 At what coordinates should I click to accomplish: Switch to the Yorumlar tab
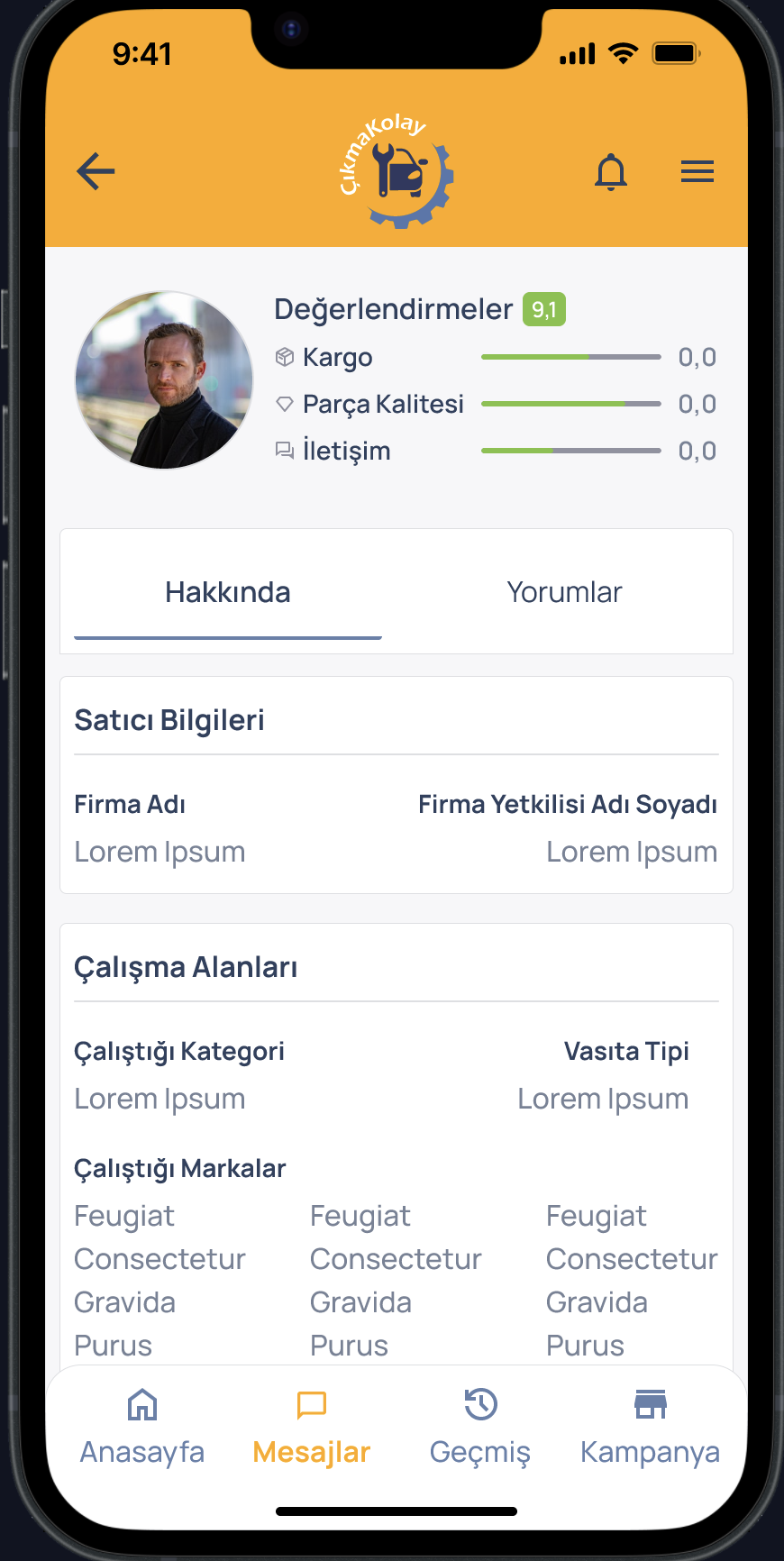coord(564,592)
